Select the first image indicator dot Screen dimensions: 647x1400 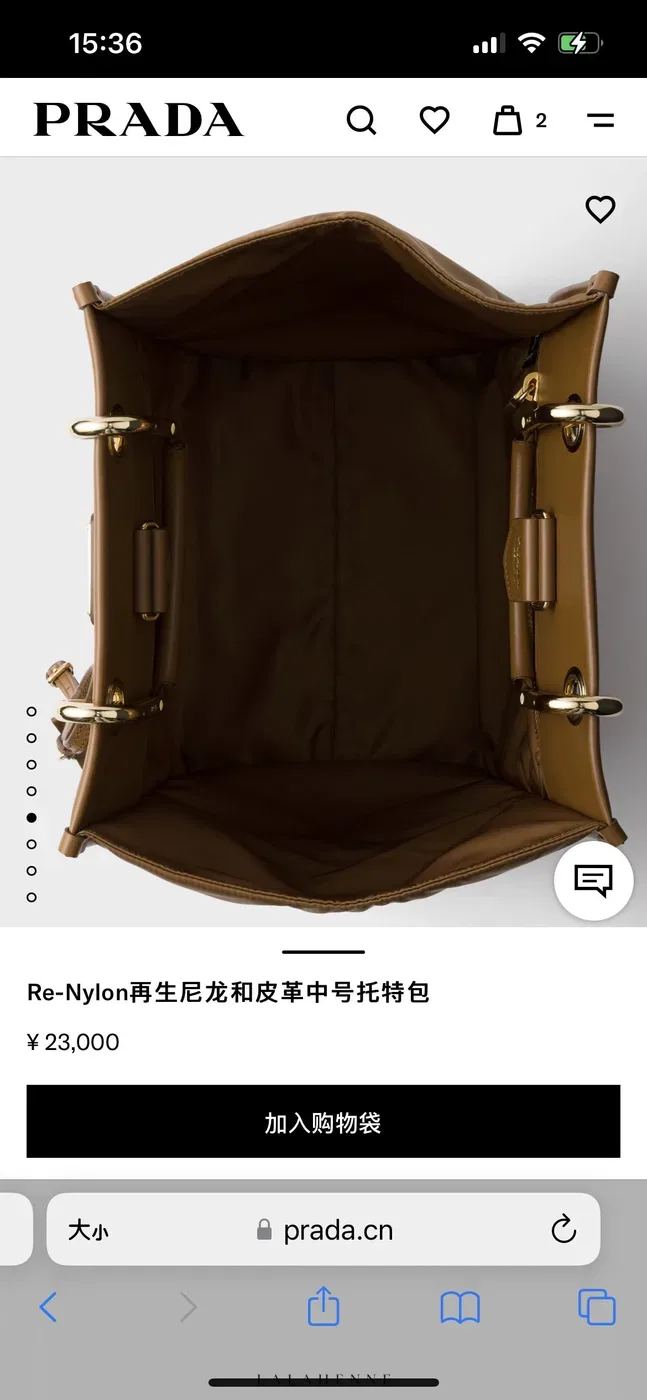(32, 711)
